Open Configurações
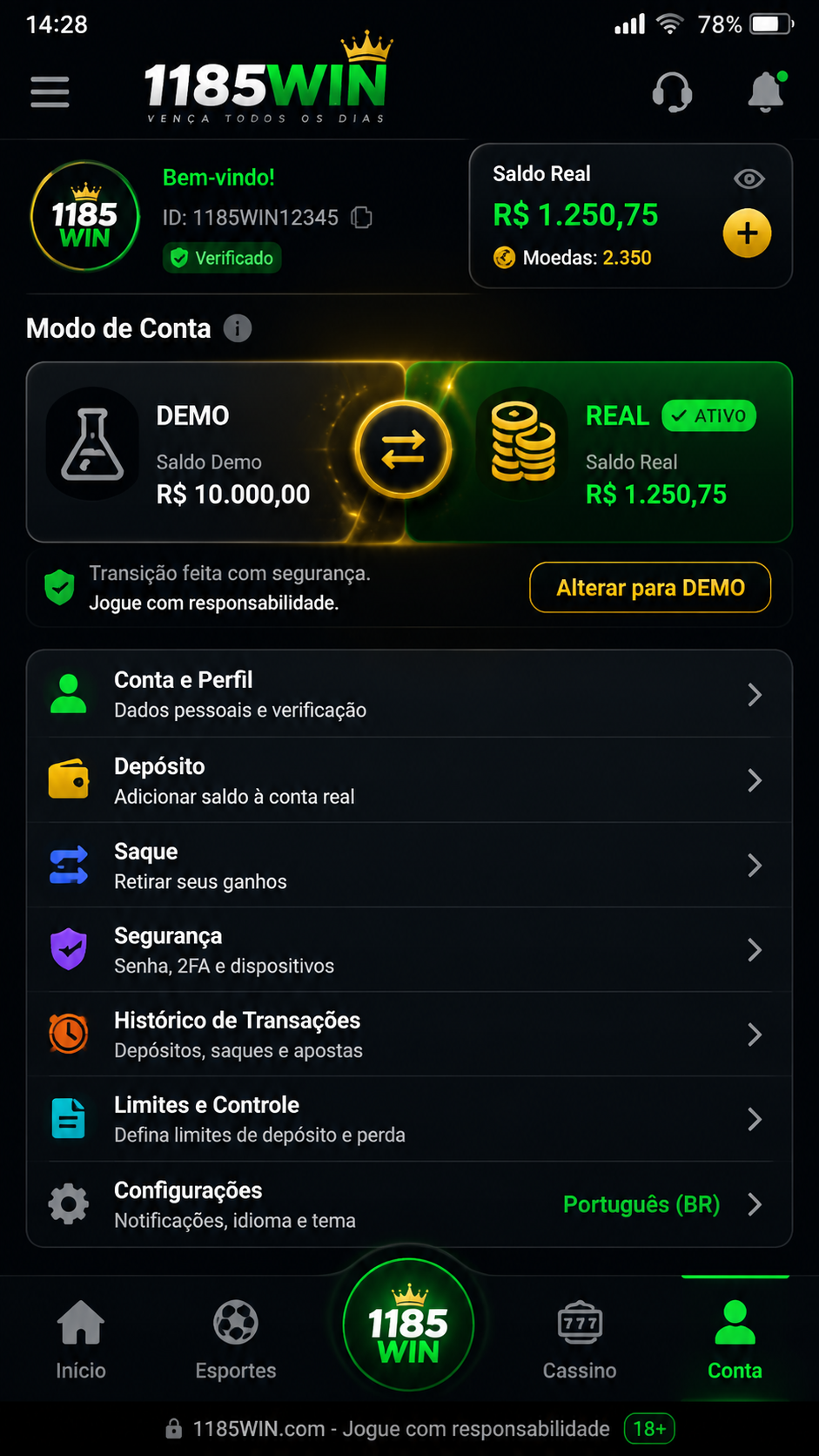Screen dimensions: 819x1456 tap(409, 1204)
